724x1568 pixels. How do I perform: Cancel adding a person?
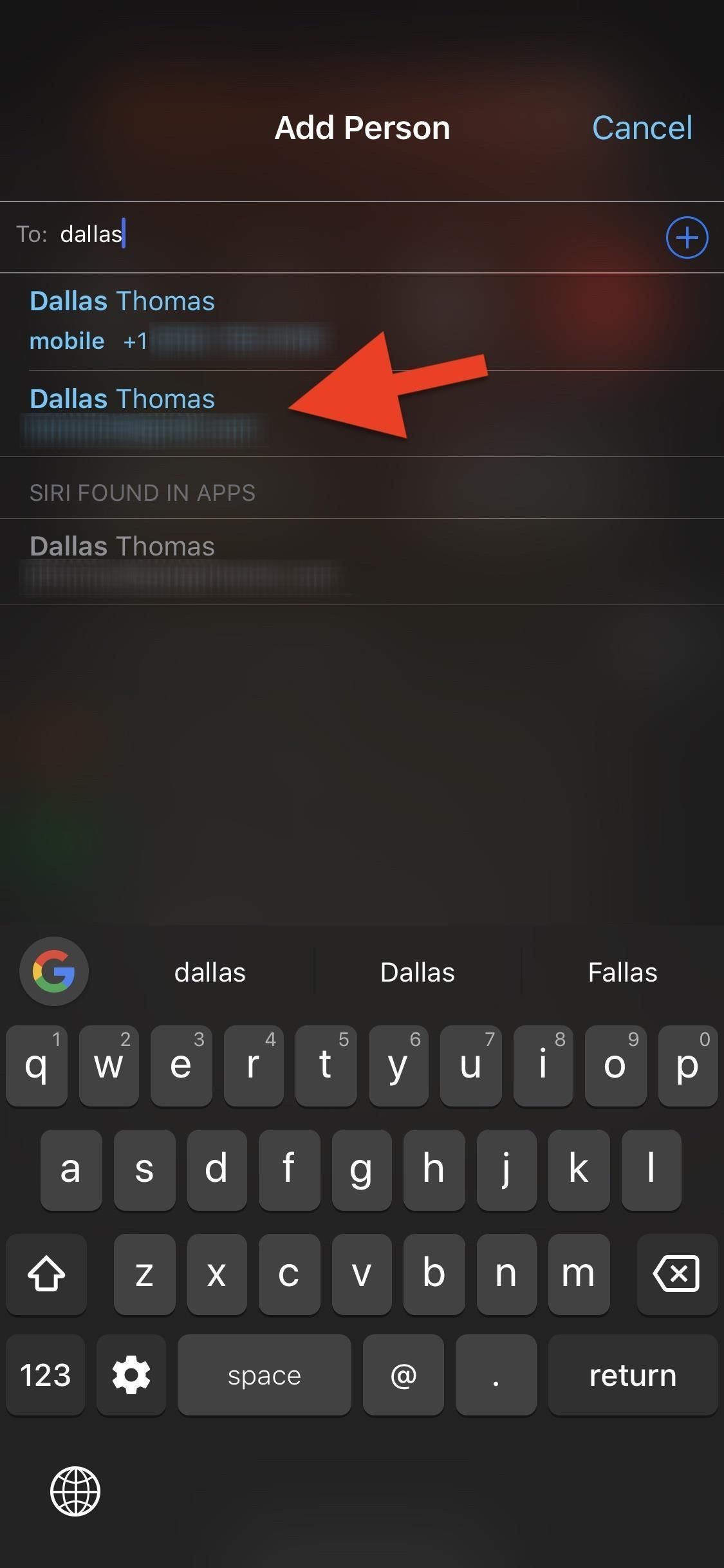click(642, 127)
